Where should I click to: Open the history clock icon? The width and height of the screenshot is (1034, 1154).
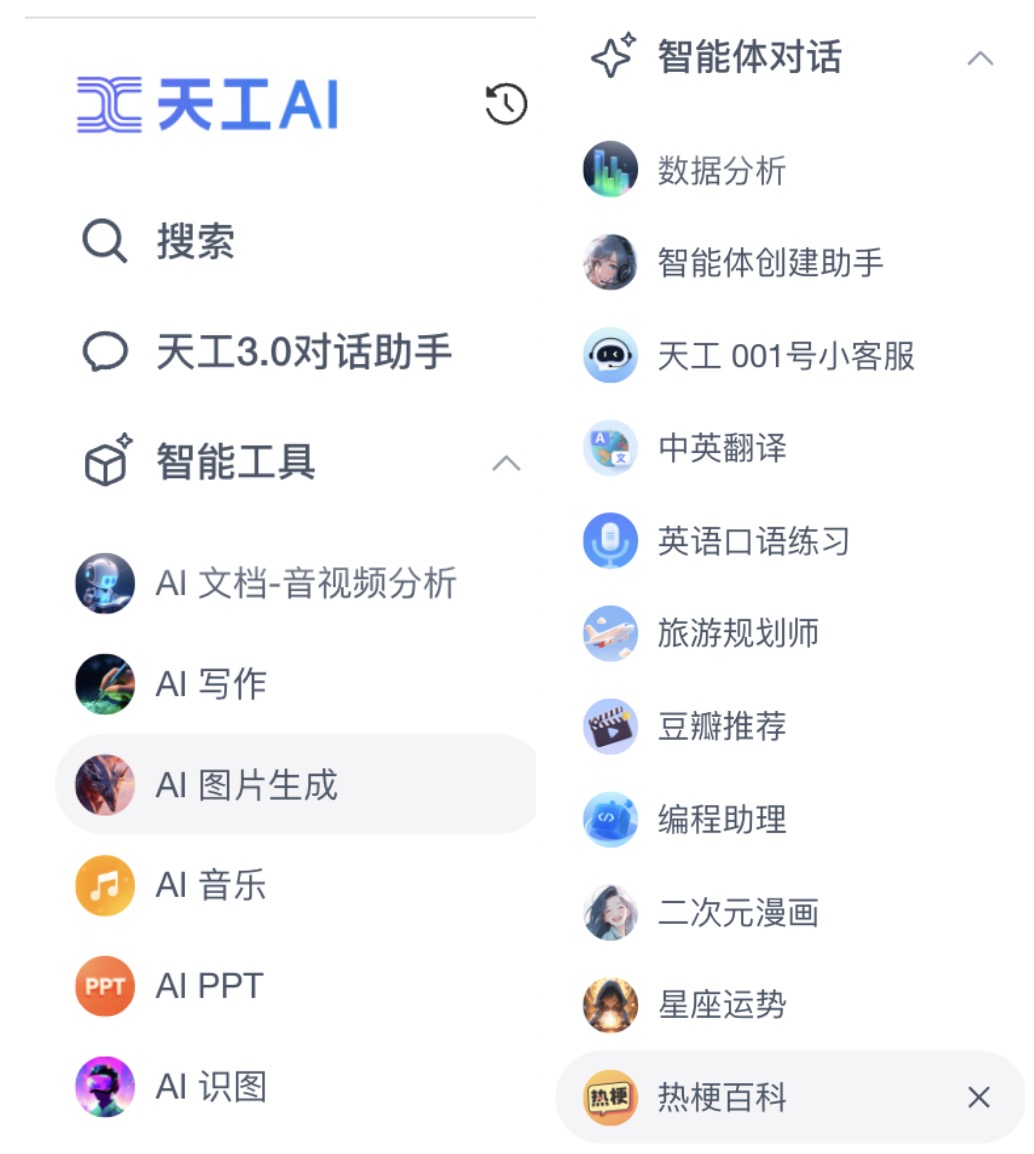(506, 104)
